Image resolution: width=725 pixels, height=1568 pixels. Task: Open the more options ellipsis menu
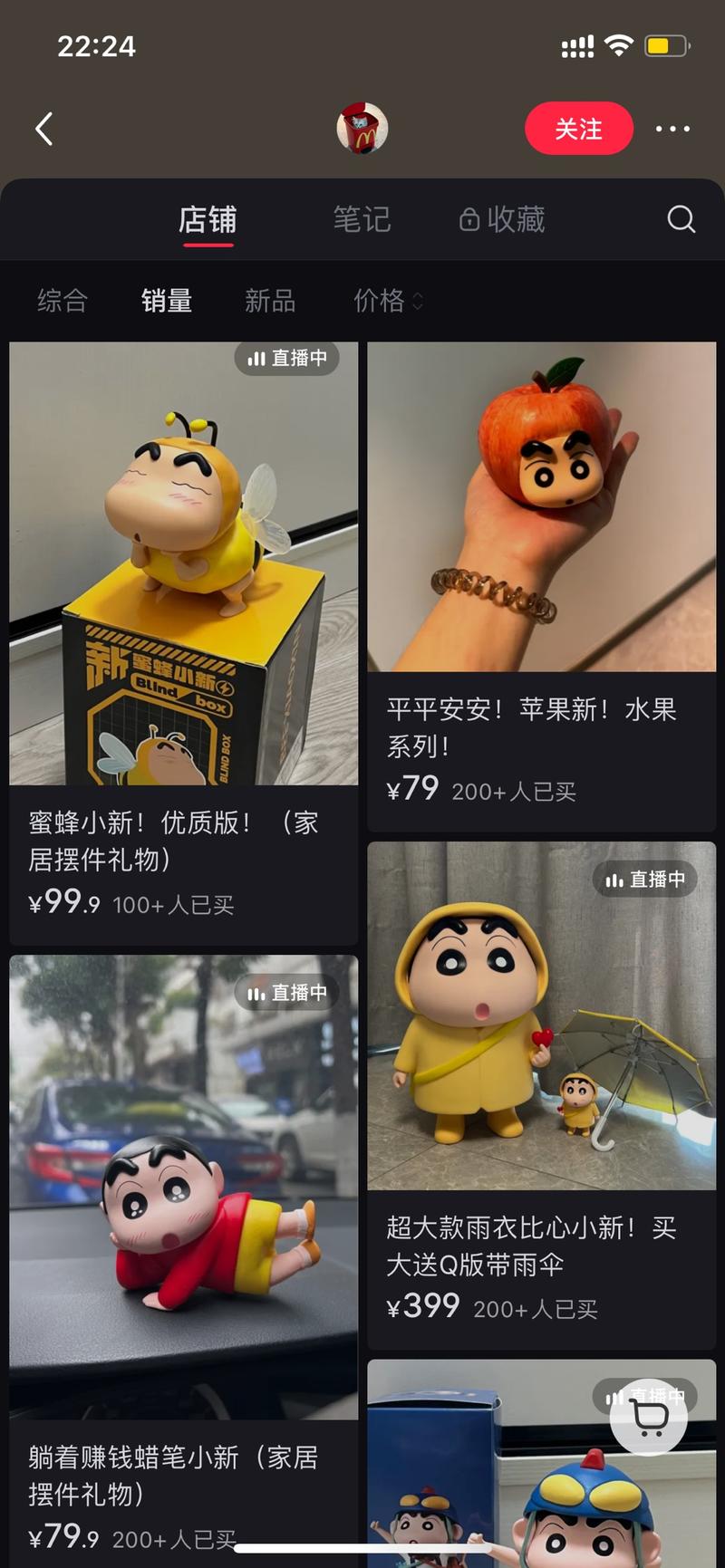[x=672, y=129]
